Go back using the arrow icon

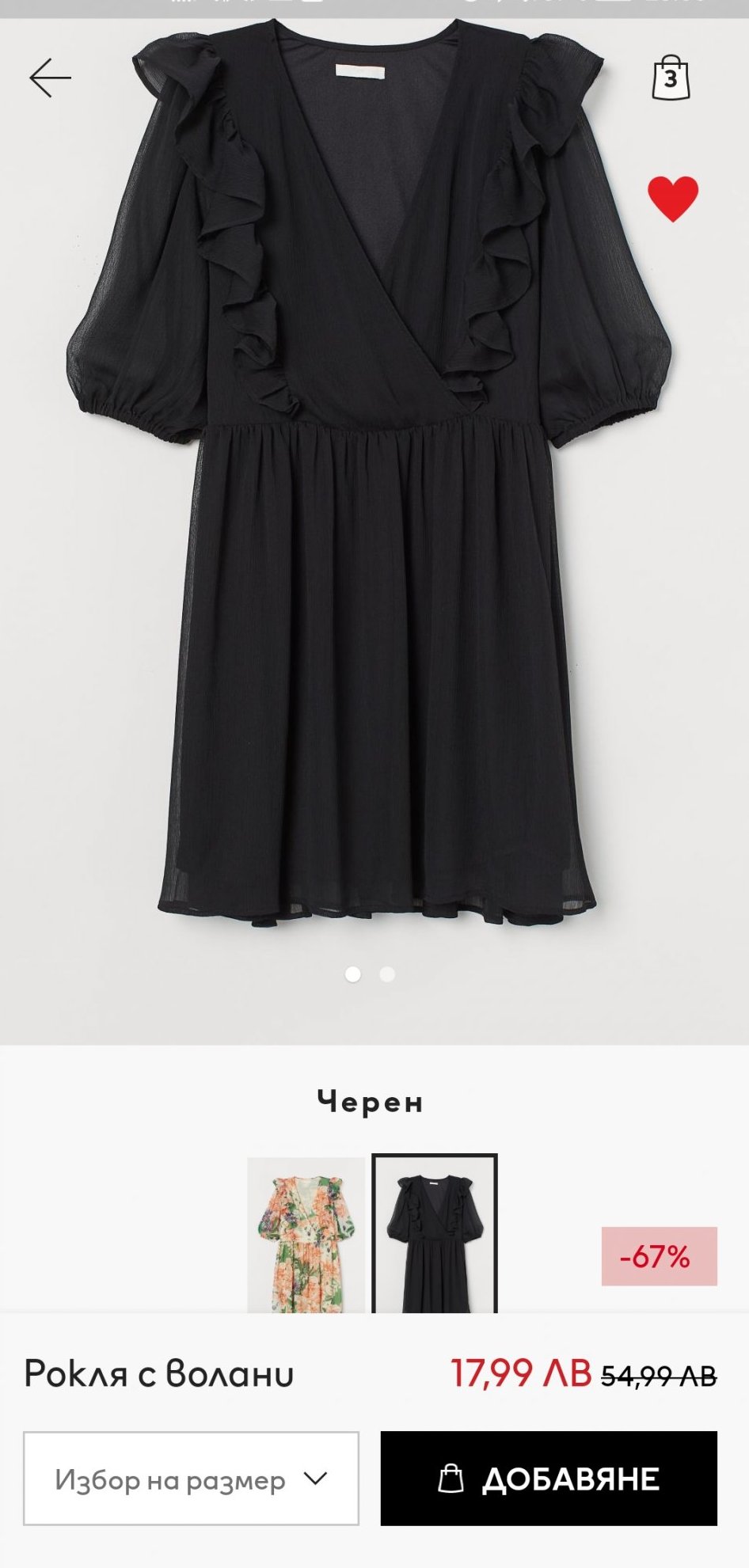point(50,78)
